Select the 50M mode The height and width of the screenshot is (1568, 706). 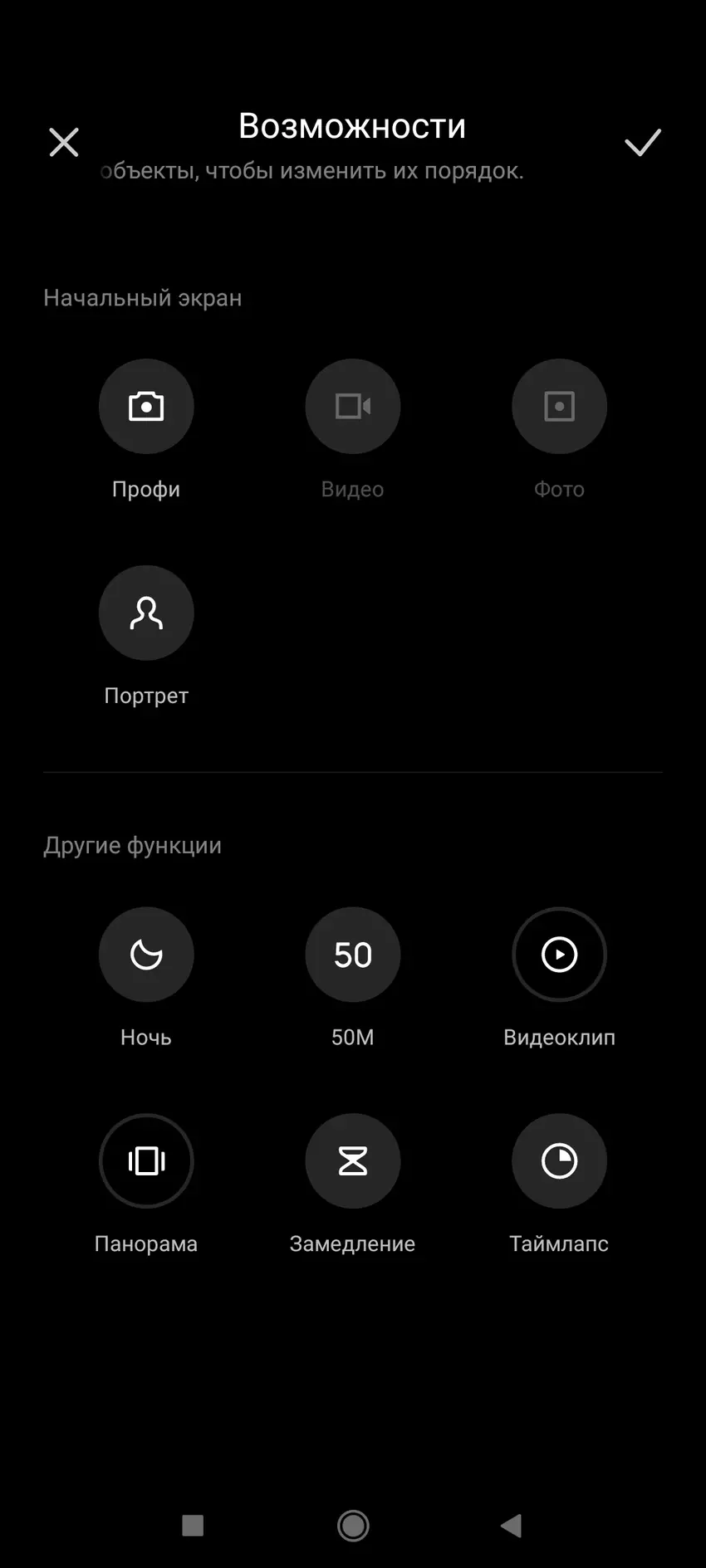[352, 955]
